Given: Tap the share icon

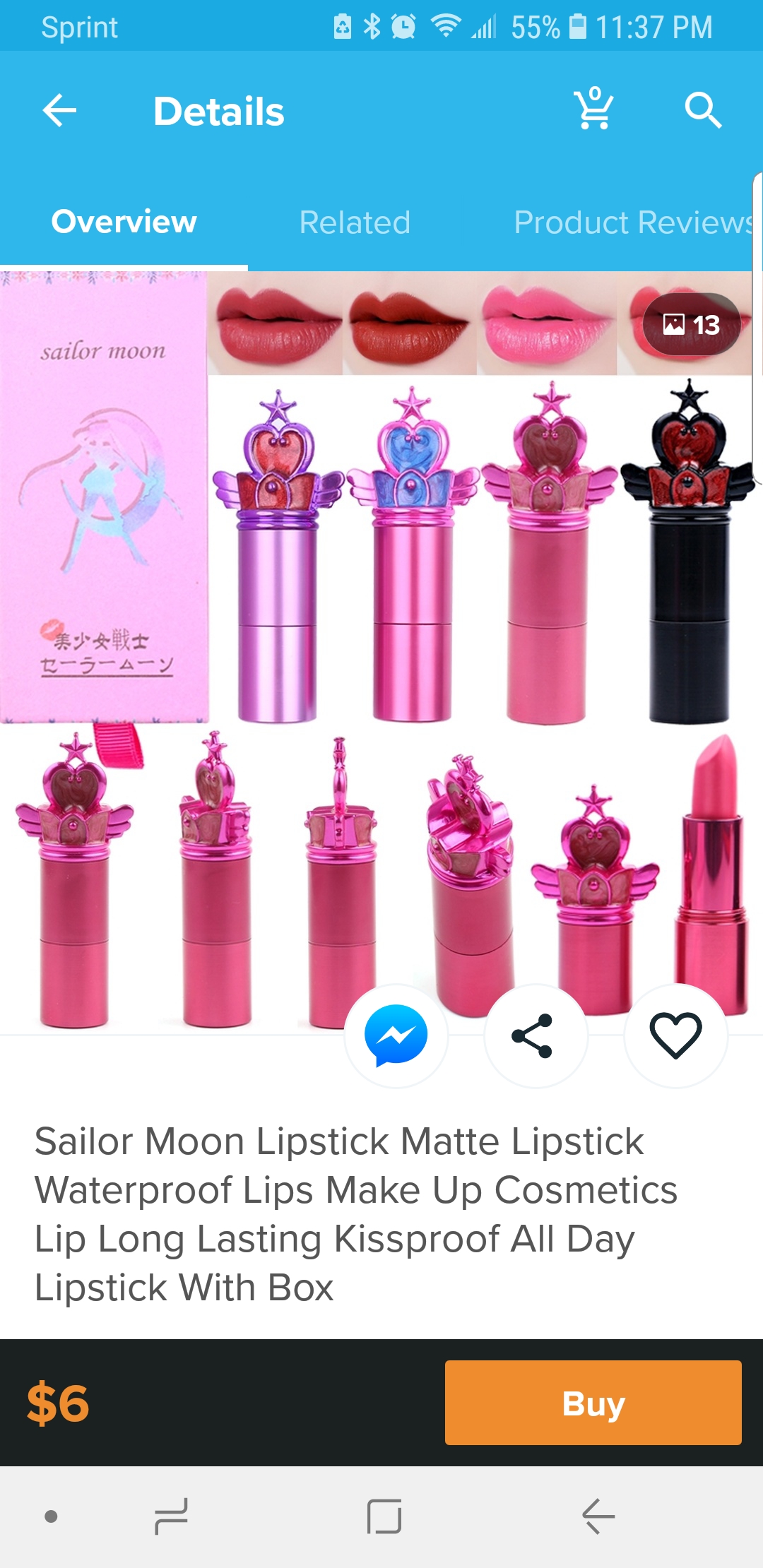Looking at the screenshot, I should [x=535, y=1035].
